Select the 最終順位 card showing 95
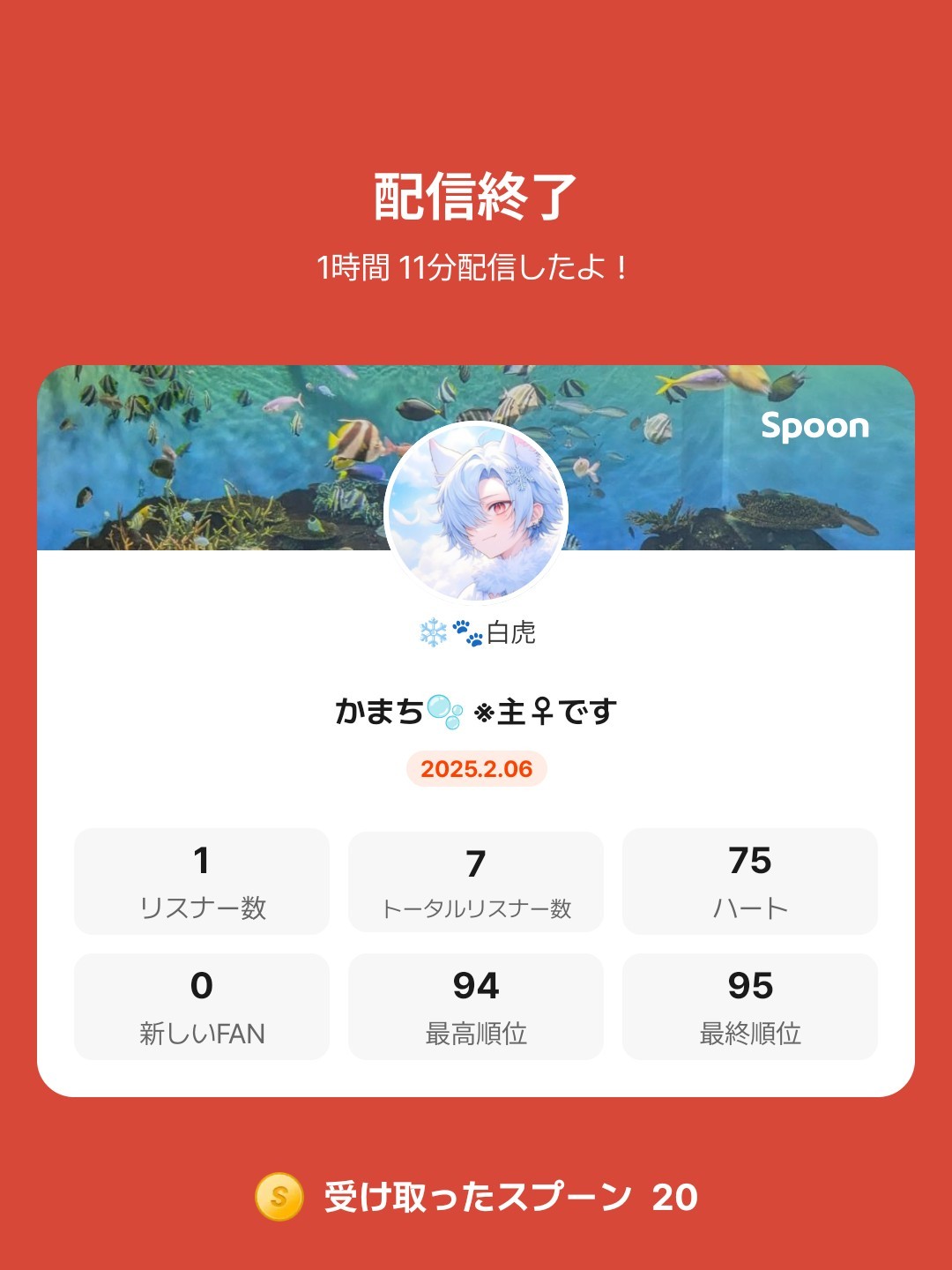Screen dimensions: 952x1270 point(748,1004)
